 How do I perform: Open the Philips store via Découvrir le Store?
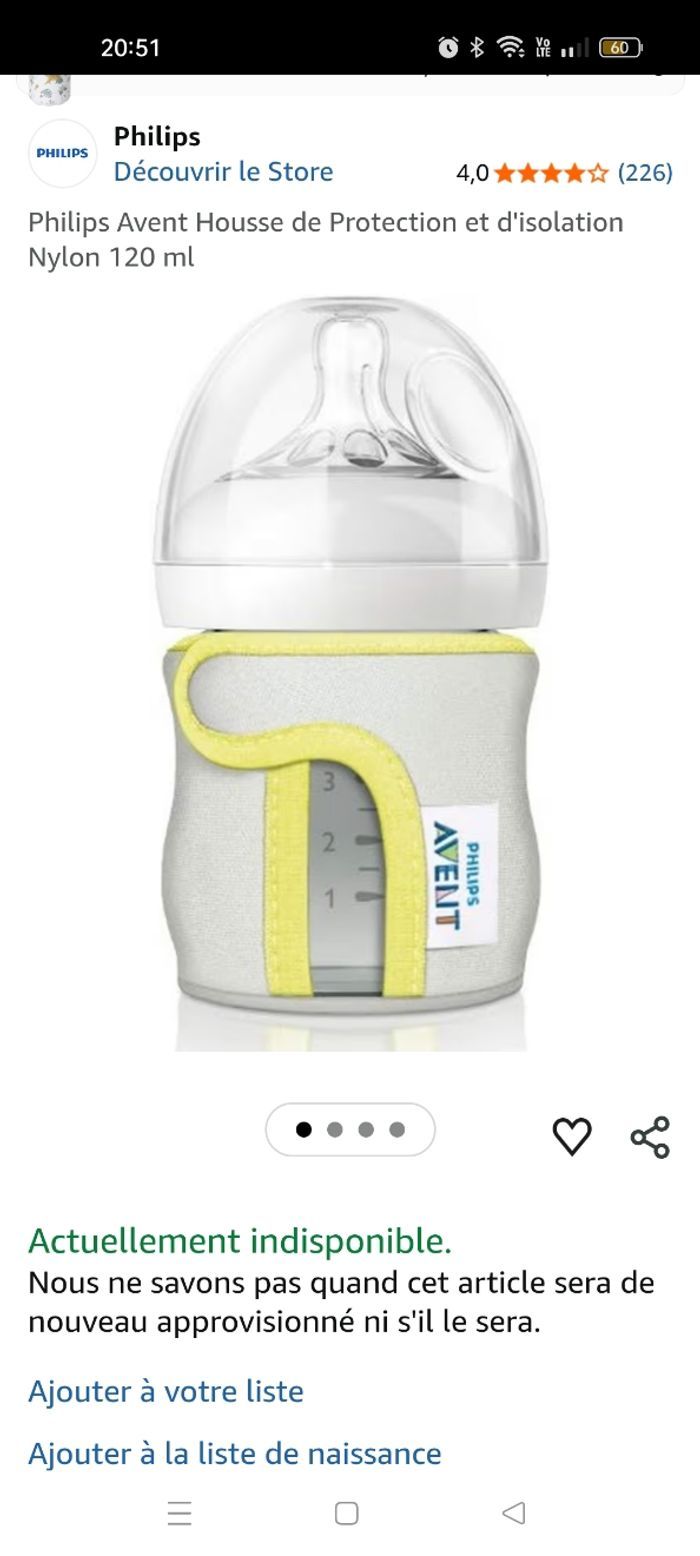tap(223, 172)
